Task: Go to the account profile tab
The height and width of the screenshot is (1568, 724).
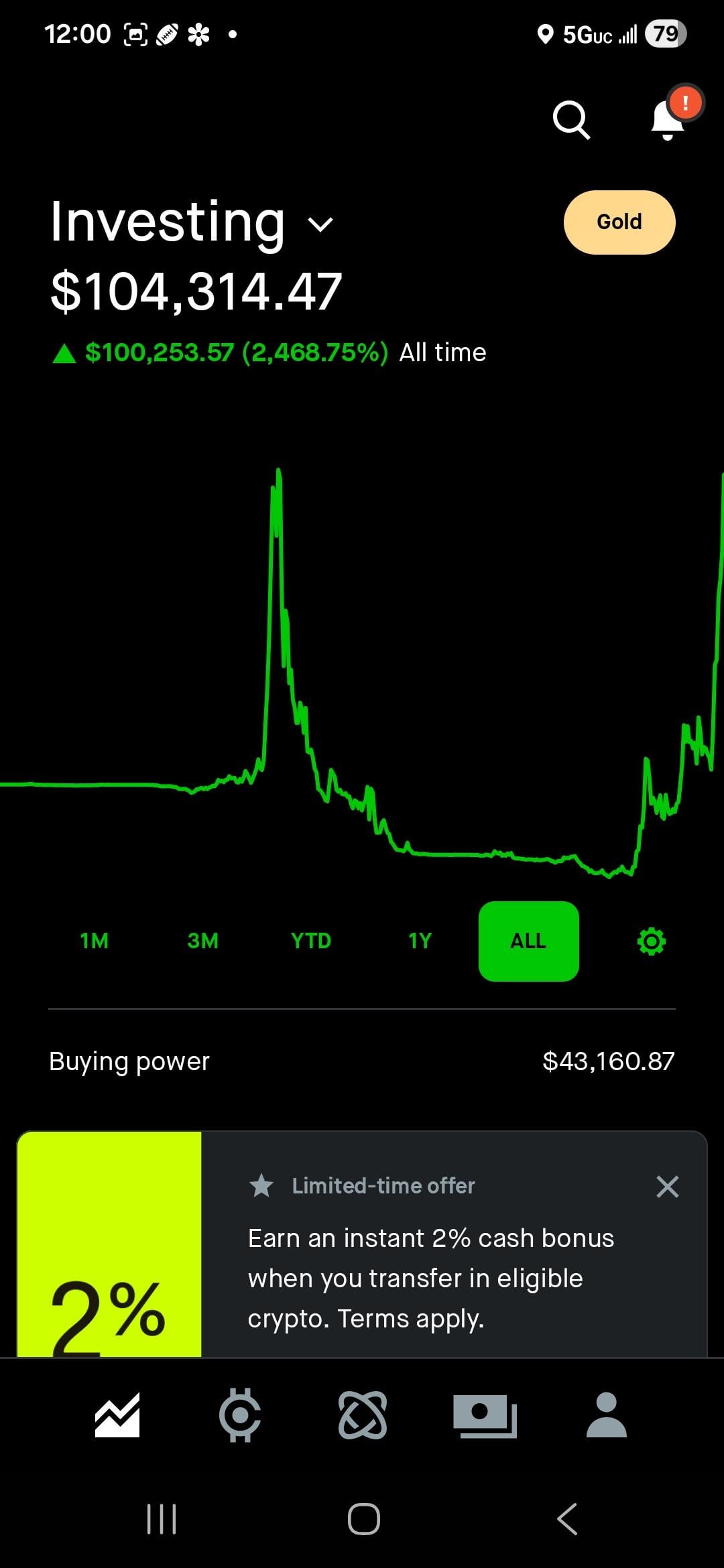Action: click(607, 1415)
